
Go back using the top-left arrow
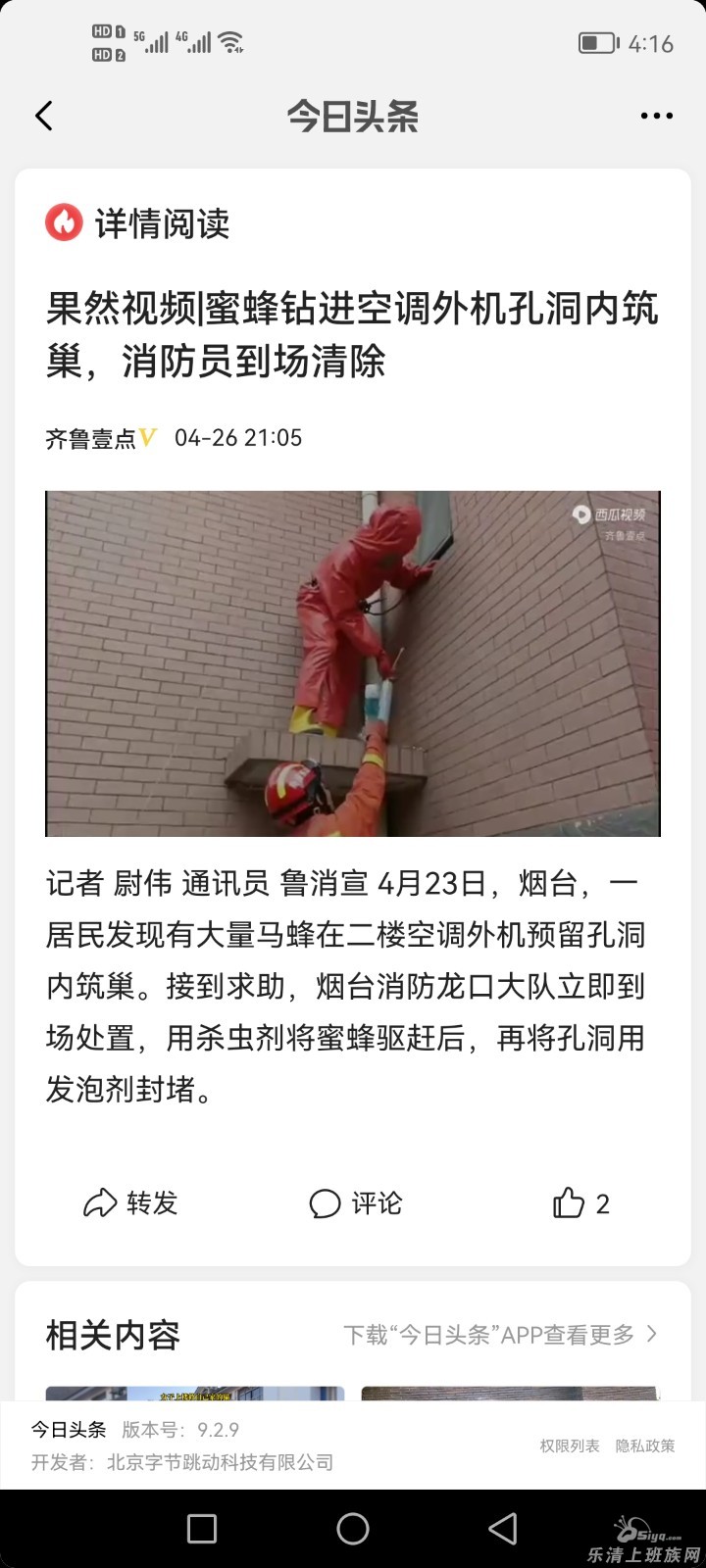[x=44, y=116]
